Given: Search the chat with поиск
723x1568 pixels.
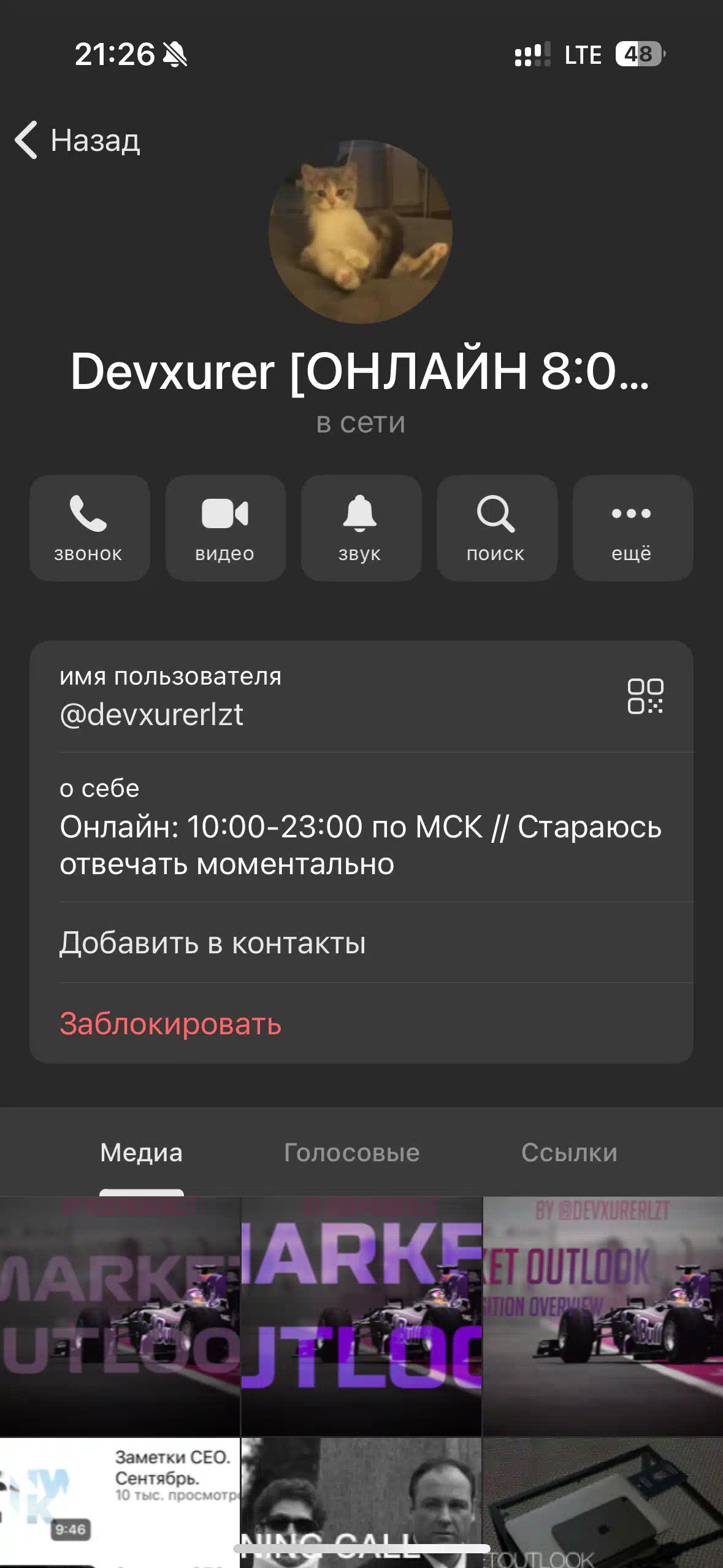Looking at the screenshot, I should pyautogui.click(x=497, y=528).
